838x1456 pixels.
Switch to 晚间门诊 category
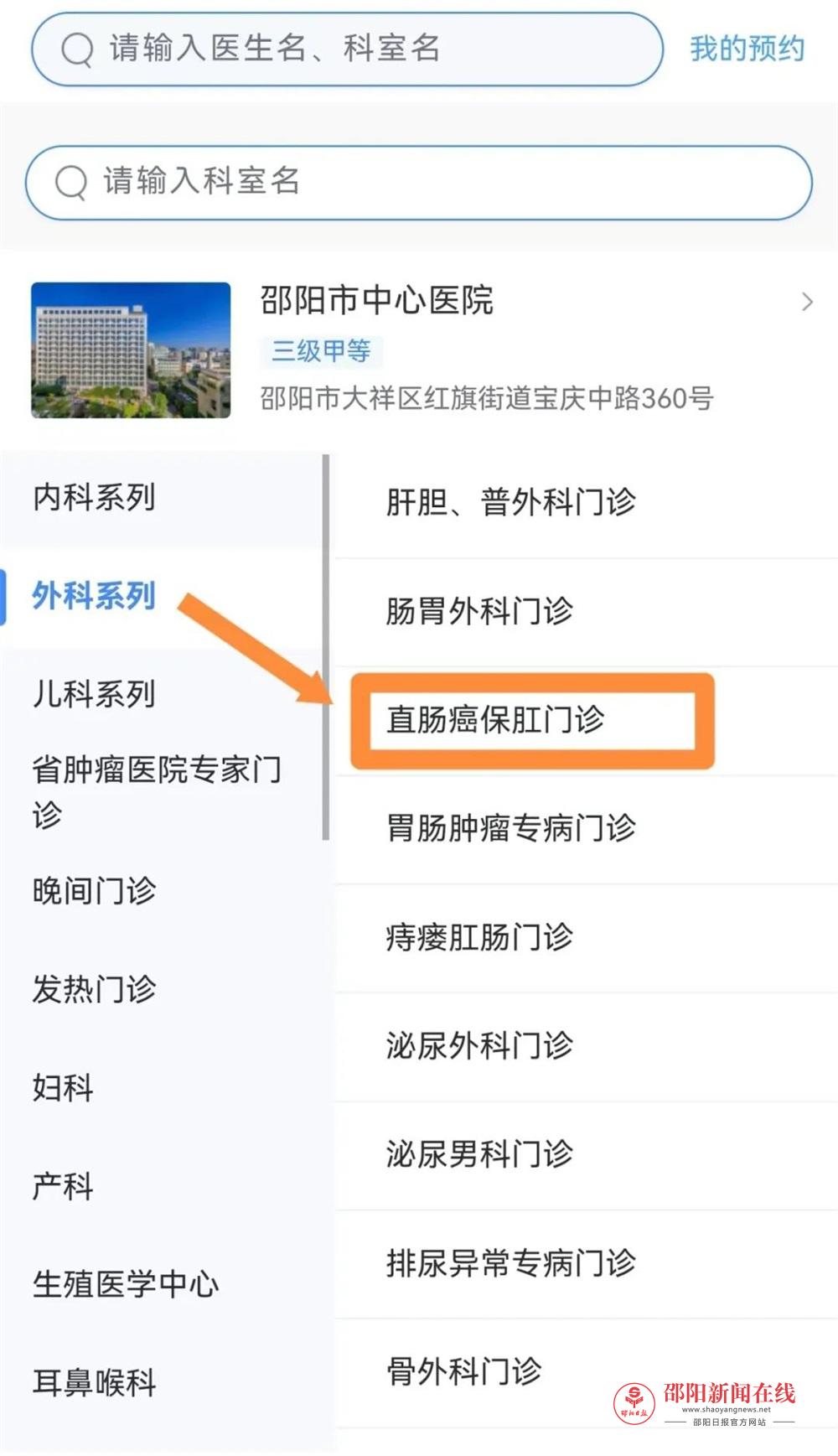click(163, 890)
